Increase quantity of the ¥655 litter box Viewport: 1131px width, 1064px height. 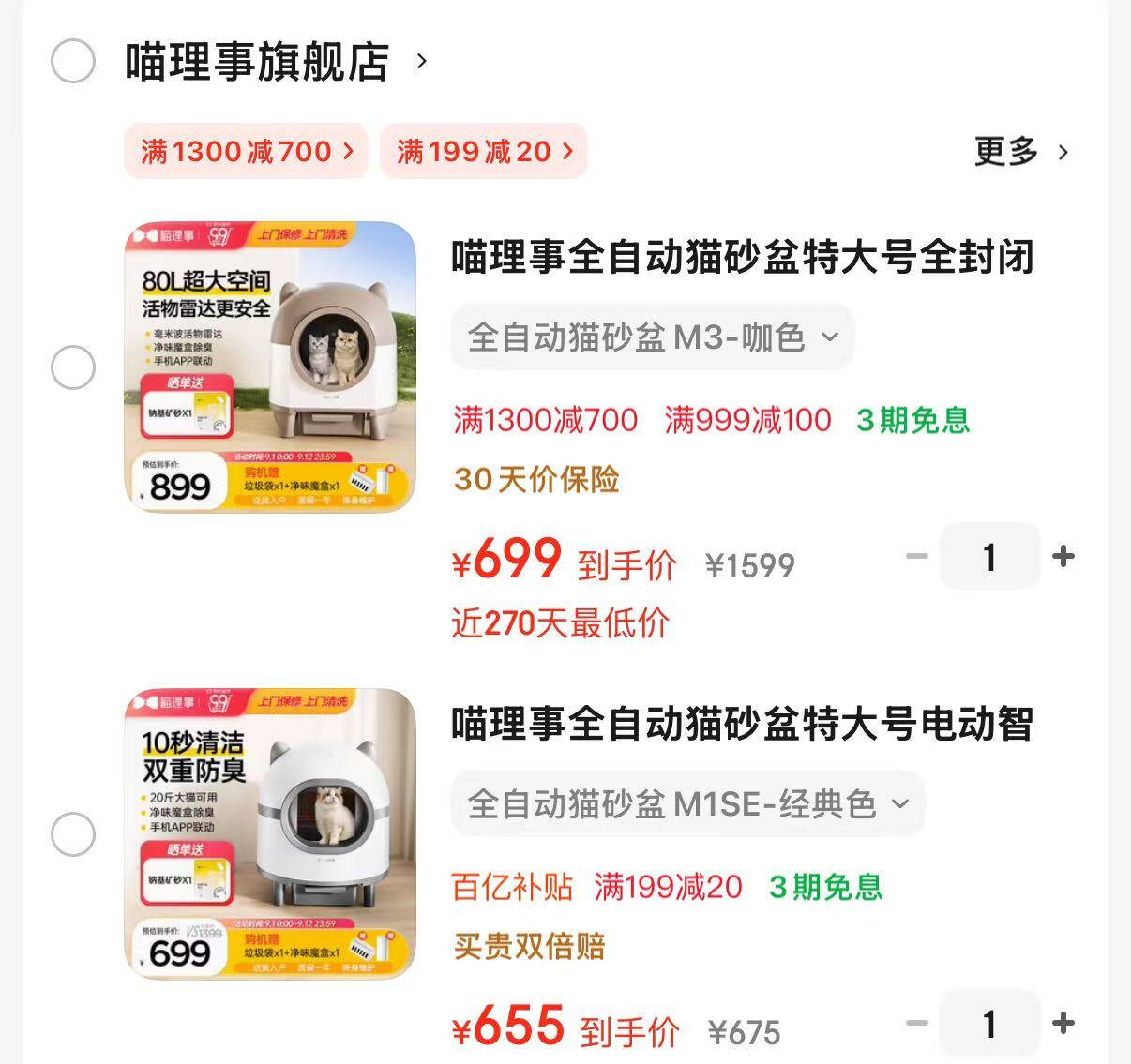[1063, 1023]
